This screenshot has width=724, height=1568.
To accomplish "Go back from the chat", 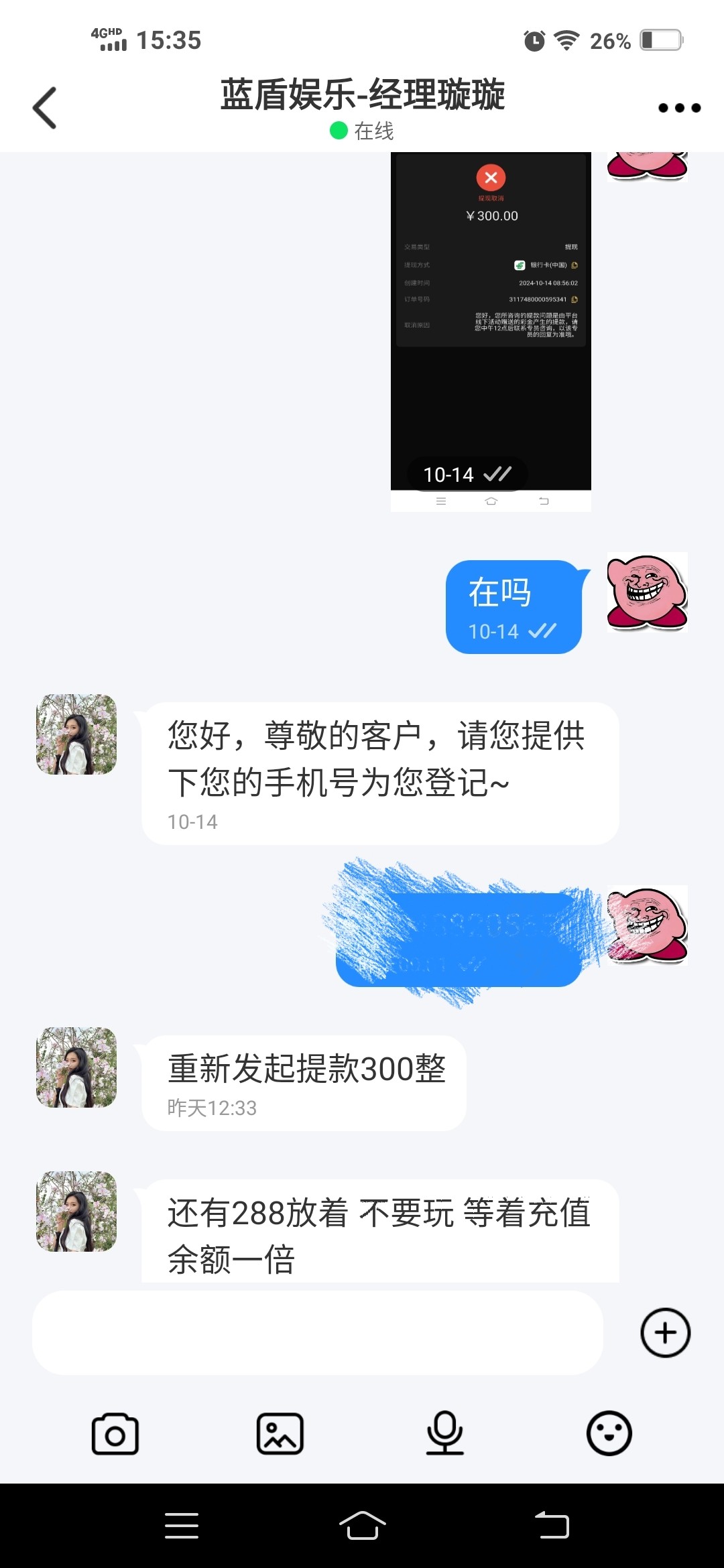I will (45, 108).
